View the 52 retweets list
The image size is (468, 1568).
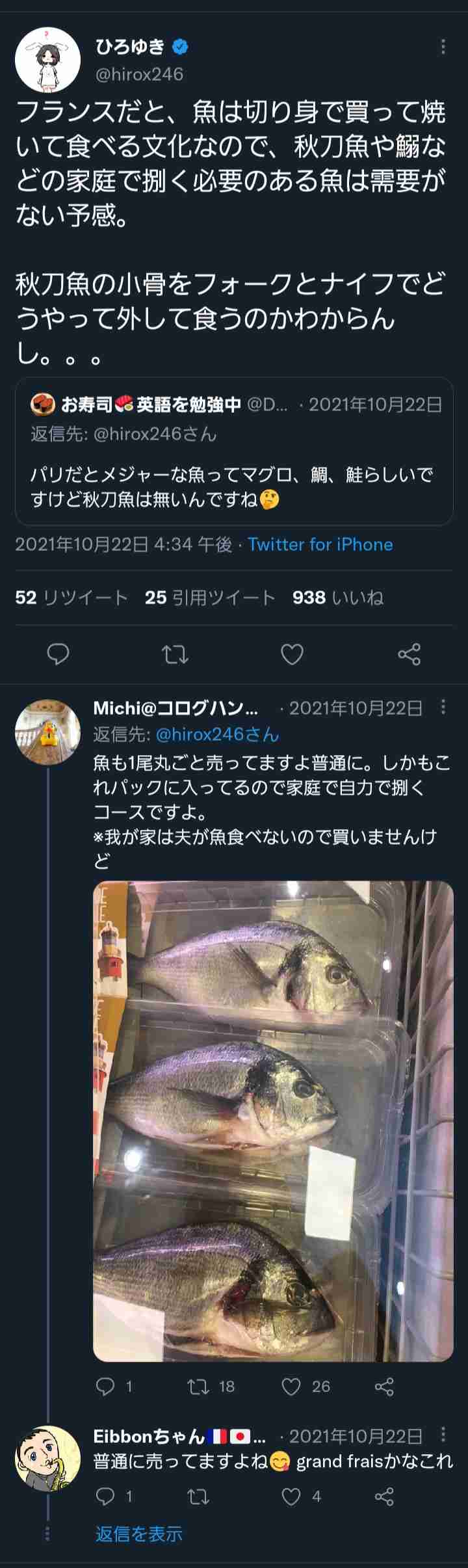71,598
